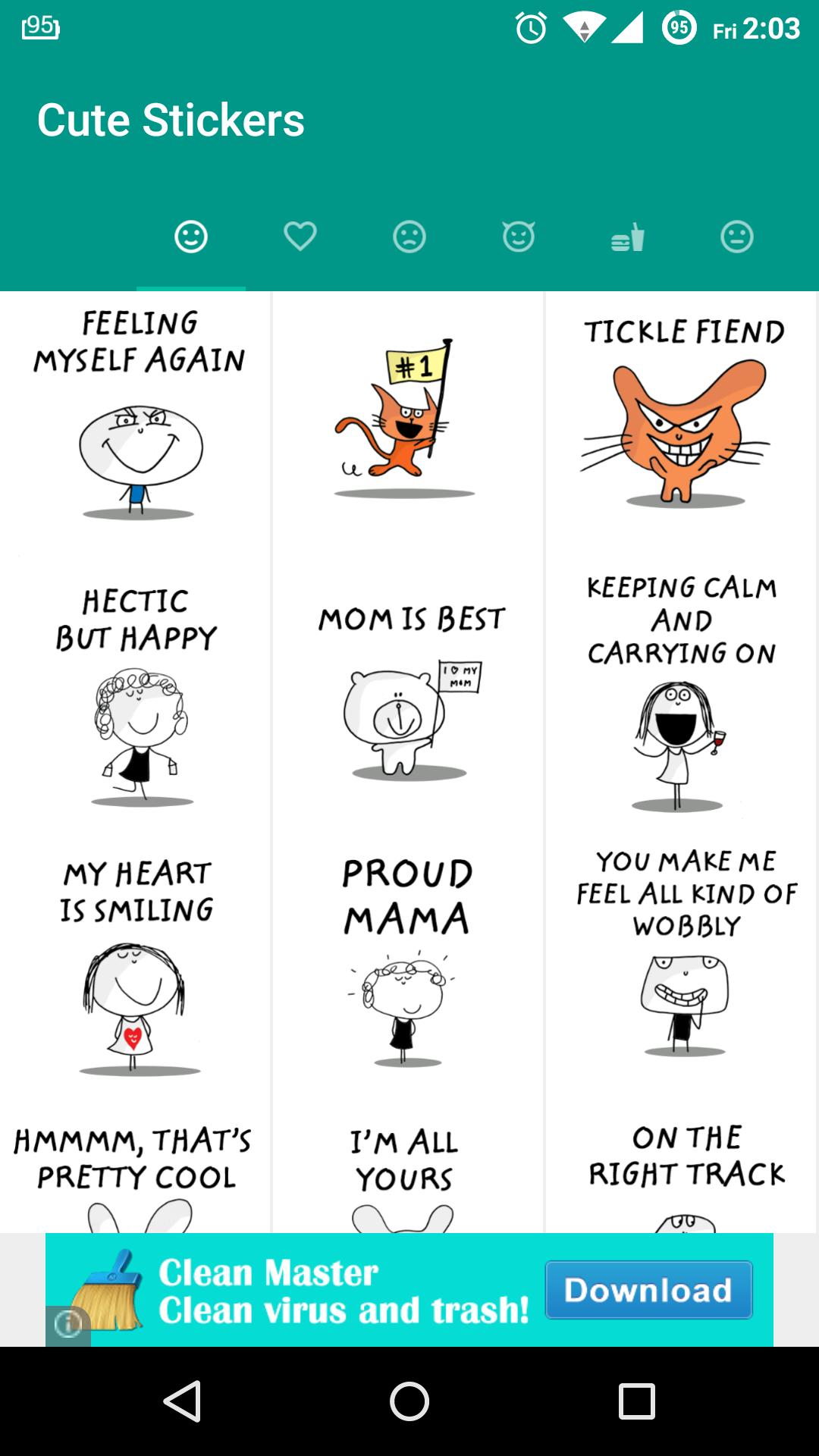Switch to the sad face tab
This screenshot has height=1456, width=819.
coord(409,237)
